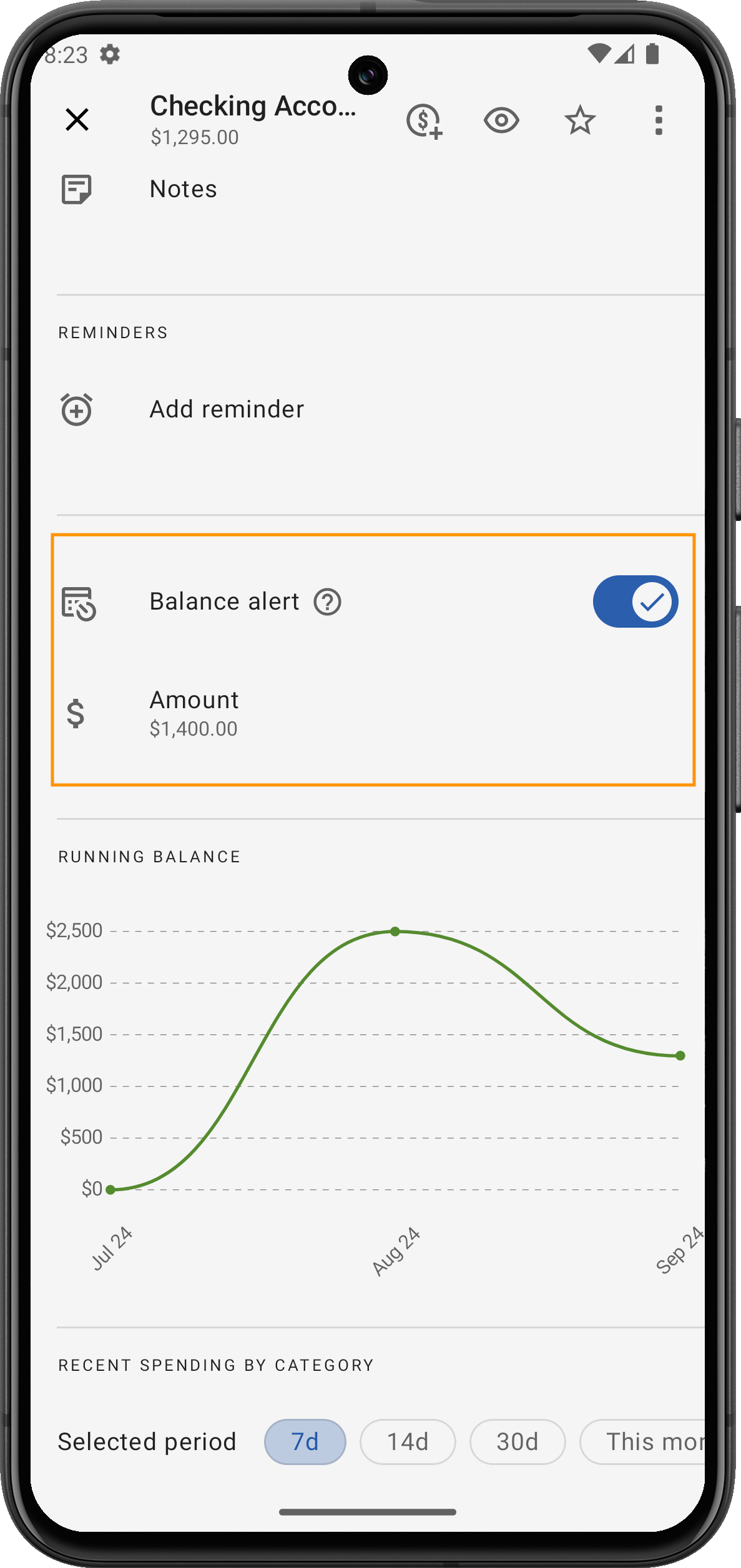Choose the 30d period chip
The image size is (741, 1568).
coord(517,1442)
